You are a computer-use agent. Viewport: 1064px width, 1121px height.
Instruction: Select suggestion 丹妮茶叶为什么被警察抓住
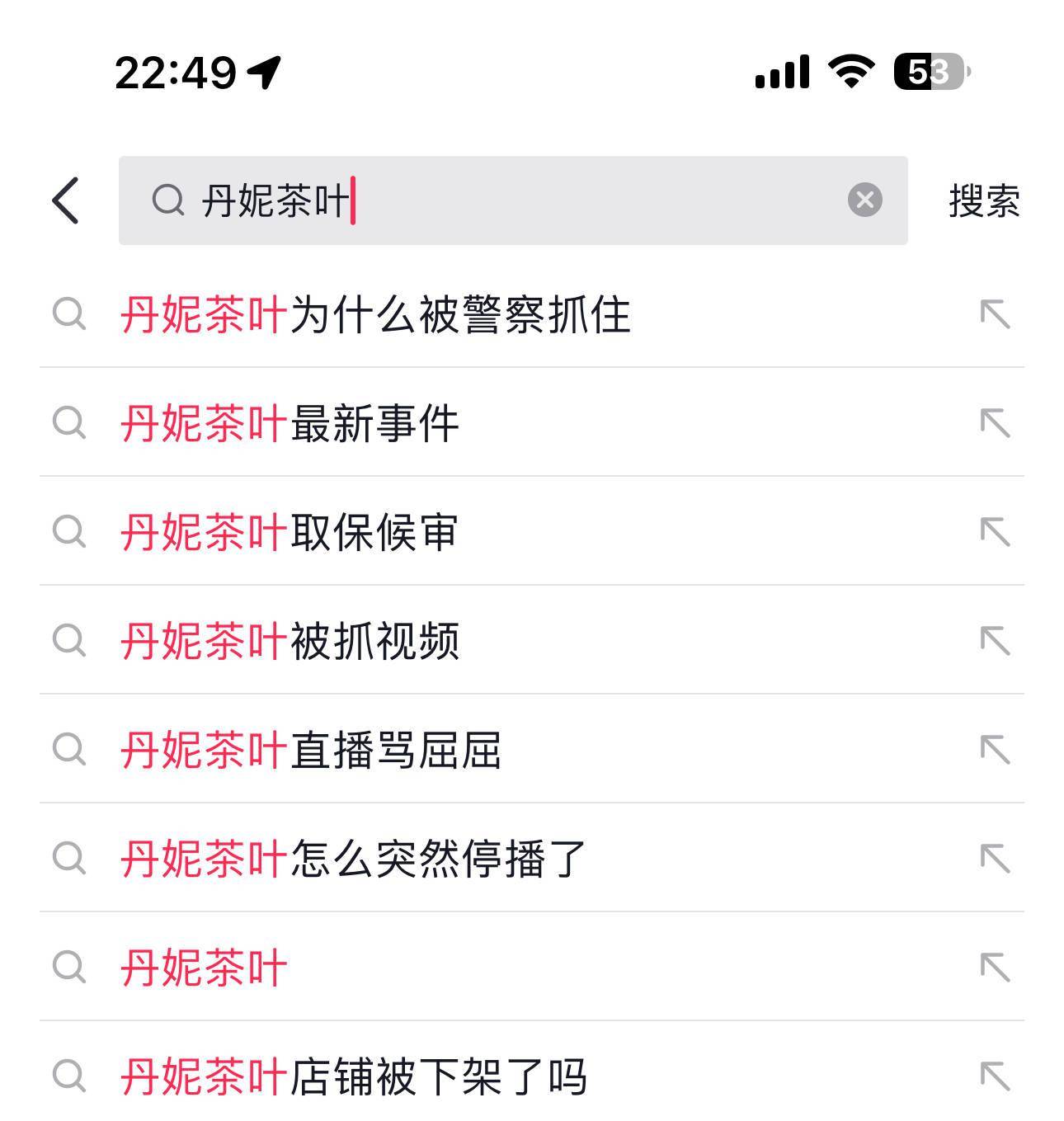(x=376, y=315)
